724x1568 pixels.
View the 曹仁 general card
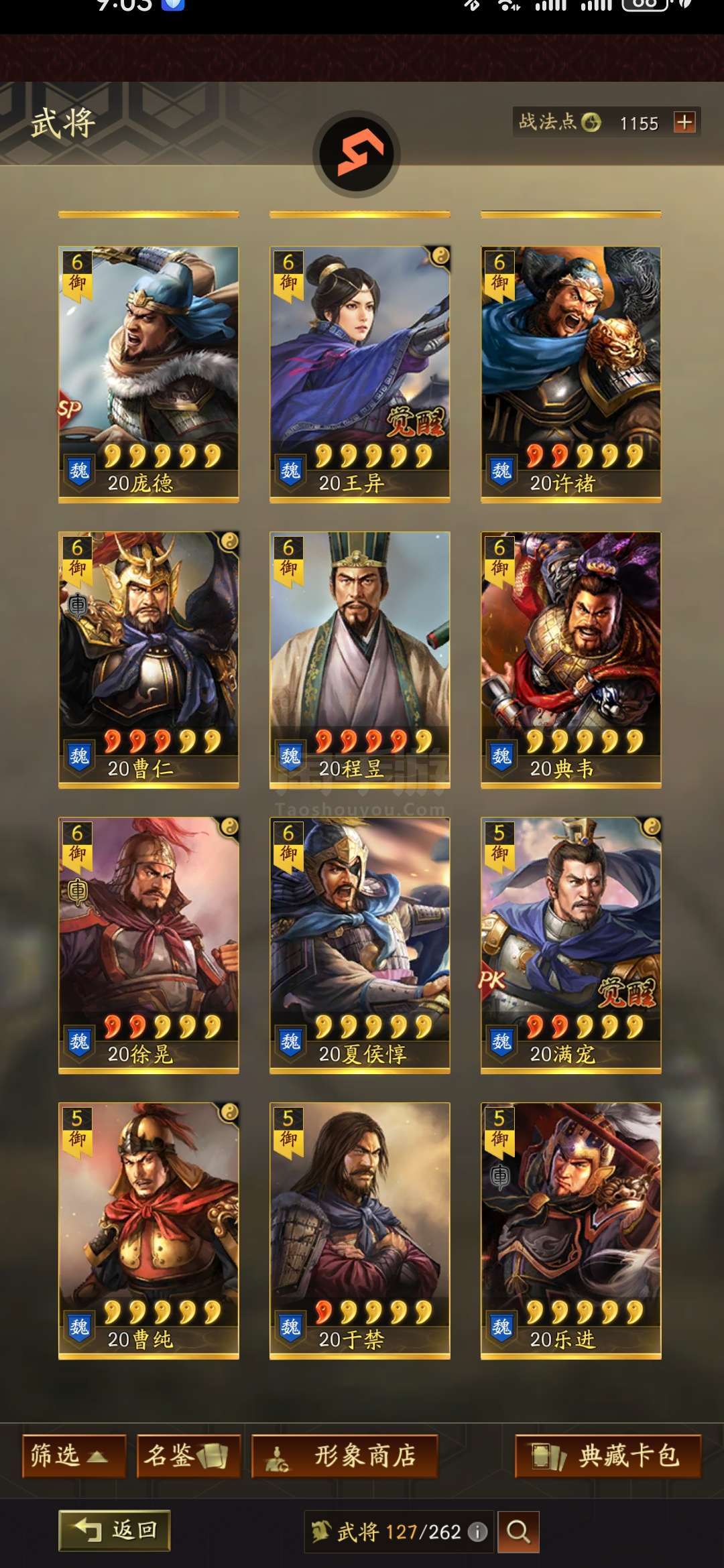click(x=149, y=659)
